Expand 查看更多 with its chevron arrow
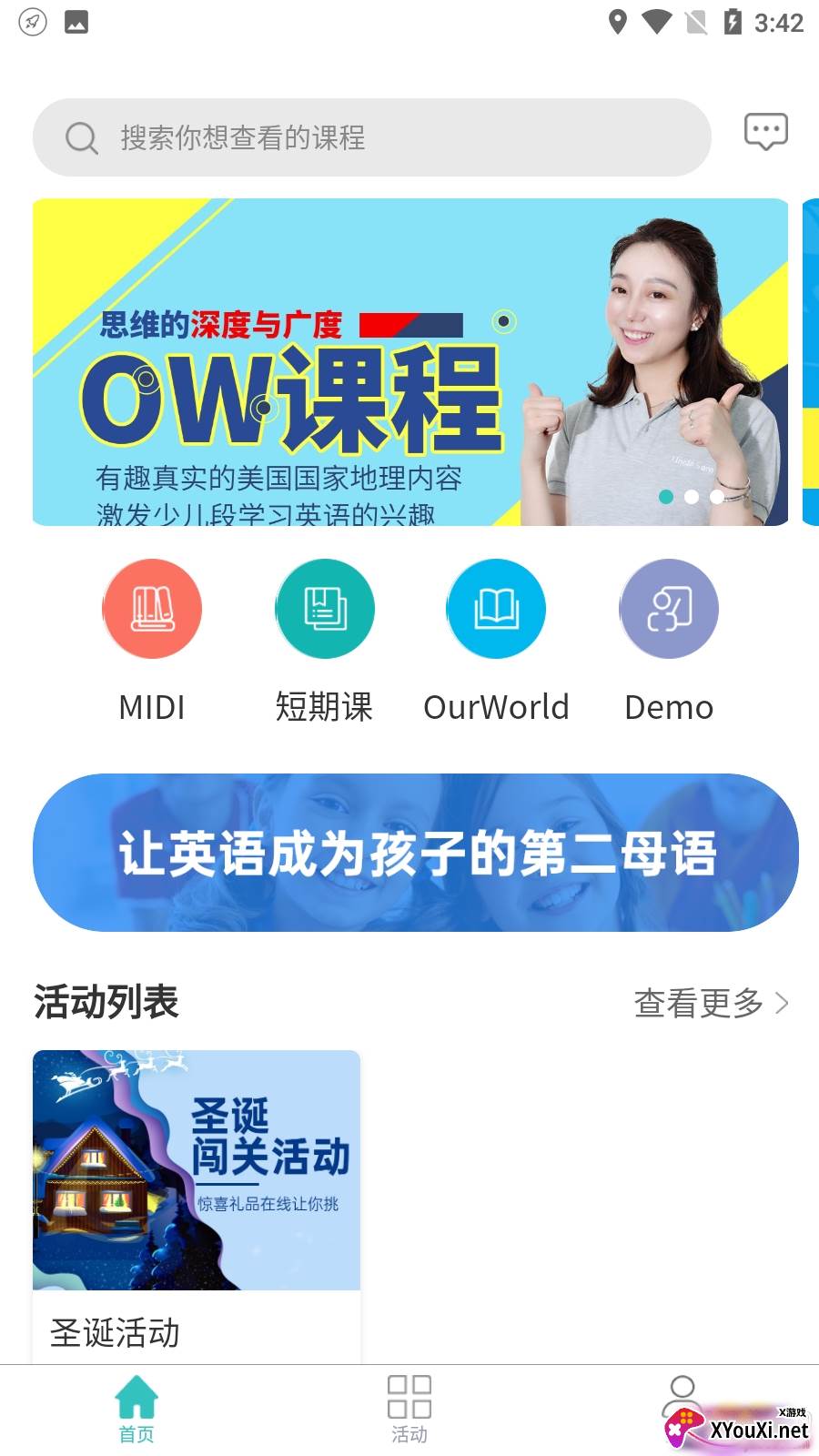The width and height of the screenshot is (819, 1456). (713, 1004)
